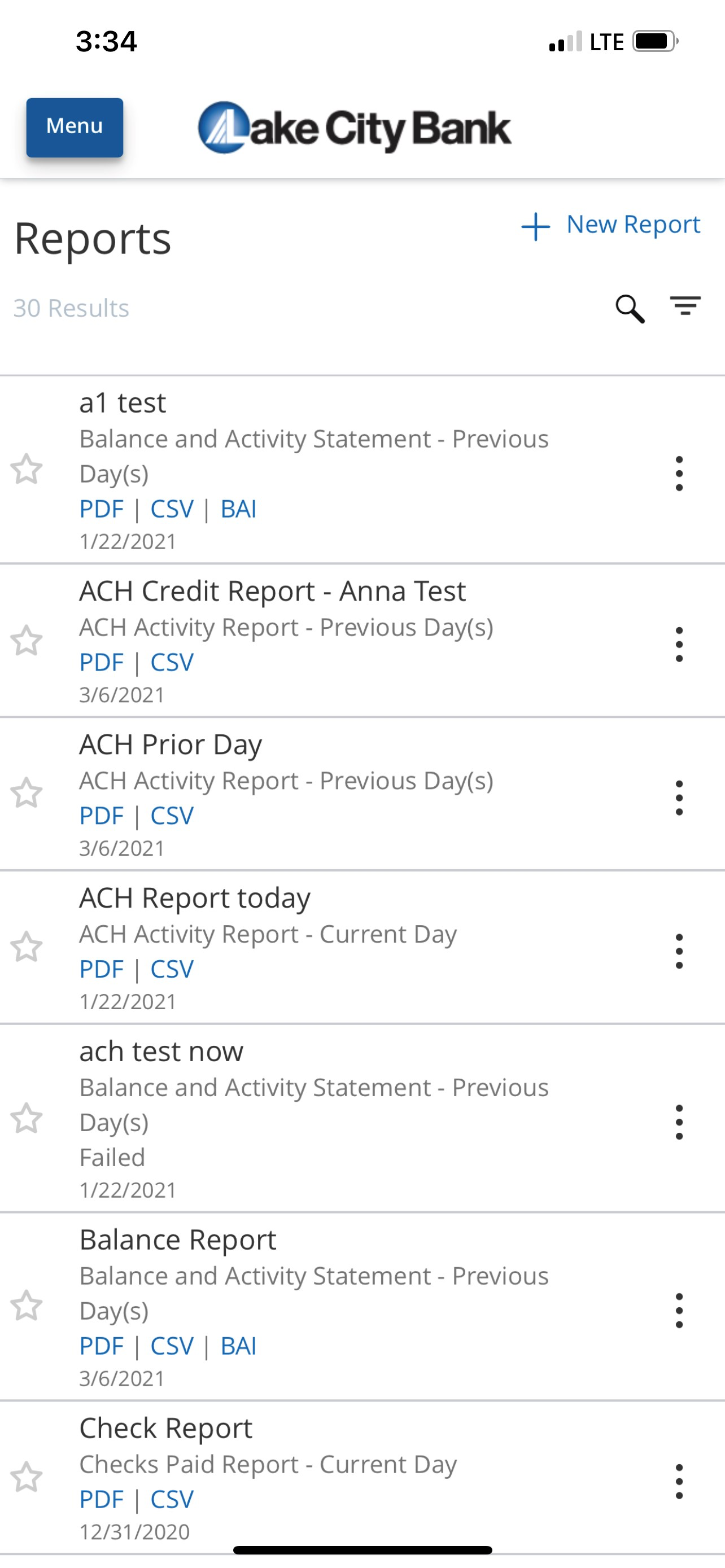Download Check Report PDF
The height and width of the screenshot is (1568, 725).
click(102, 1499)
